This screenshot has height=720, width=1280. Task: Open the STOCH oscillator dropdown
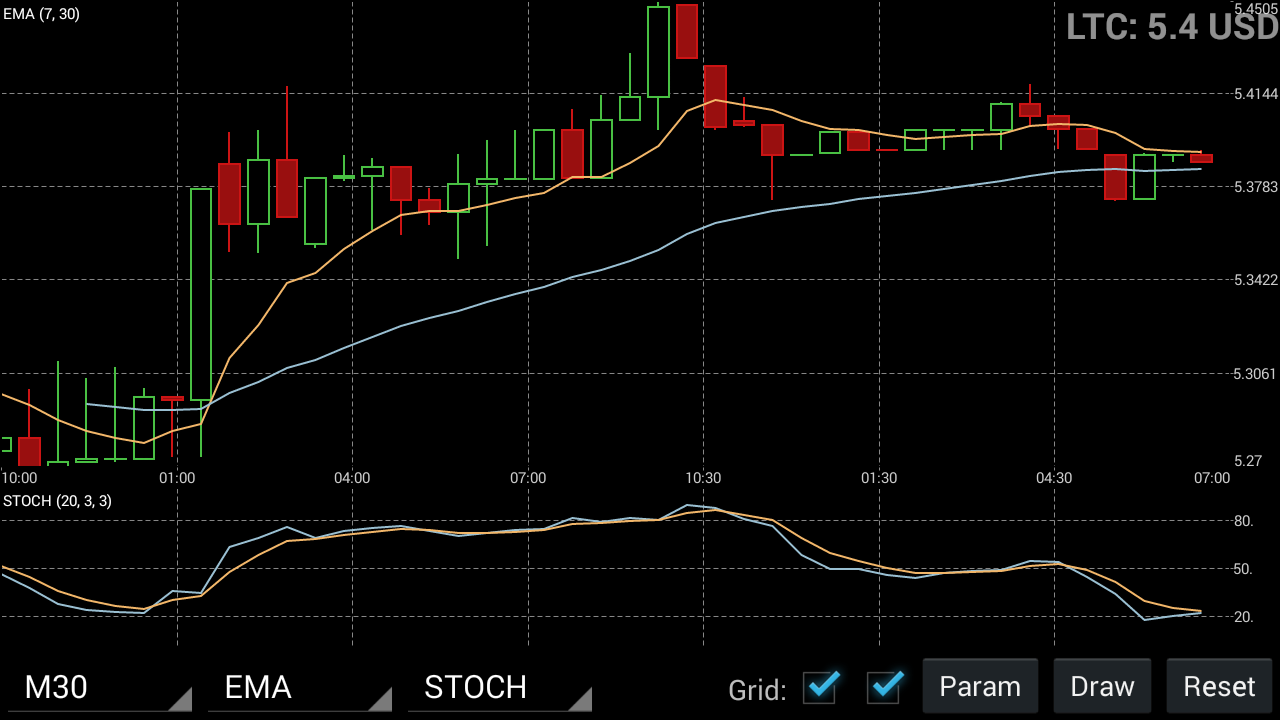[x=499, y=687]
